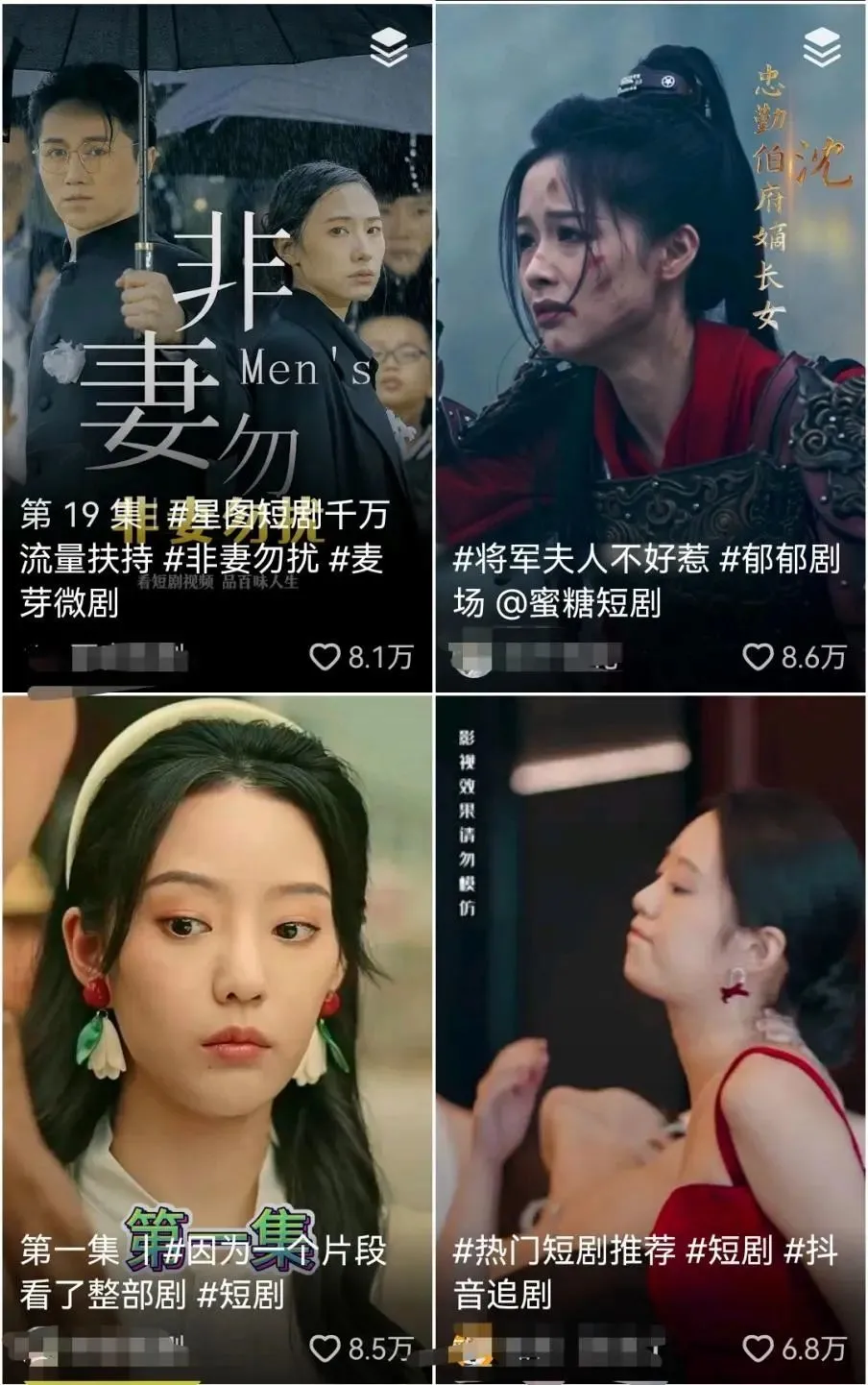Like the 将军夫人不好惹 video with 8.6万 likes
The image size is (868, 1385).
[759, 657]
